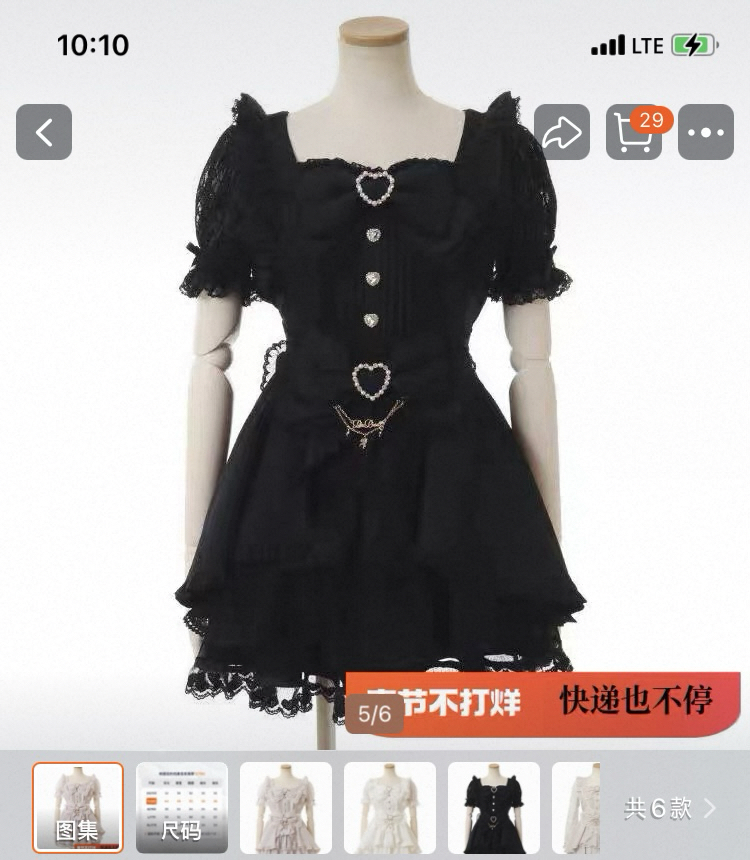The image size is (750, 860).
Task: Open the shopping cart
Action: (x=634, y=132)
